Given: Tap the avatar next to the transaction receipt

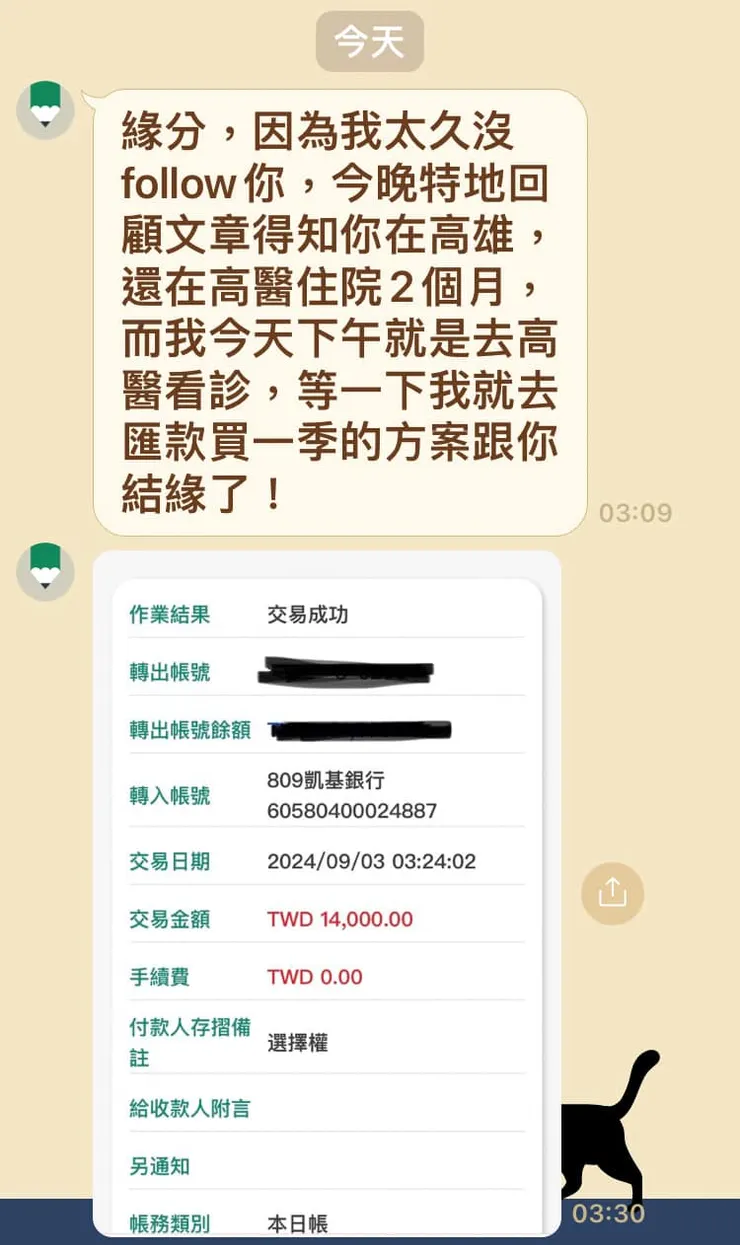Looking at the screenshot, I should (45, 569).
